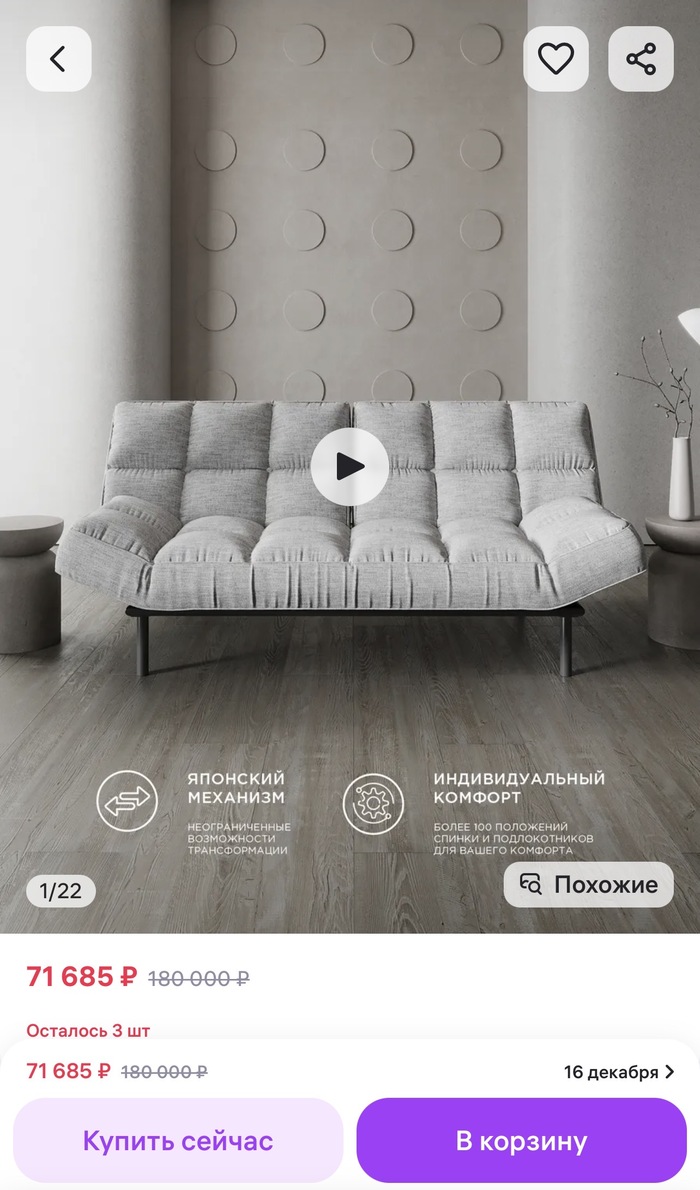Viewport: 700px width, 1190px height.
Task: Tap Купить сейчас to buy now
Action: pyautogui.click(x=178, y=1141)
